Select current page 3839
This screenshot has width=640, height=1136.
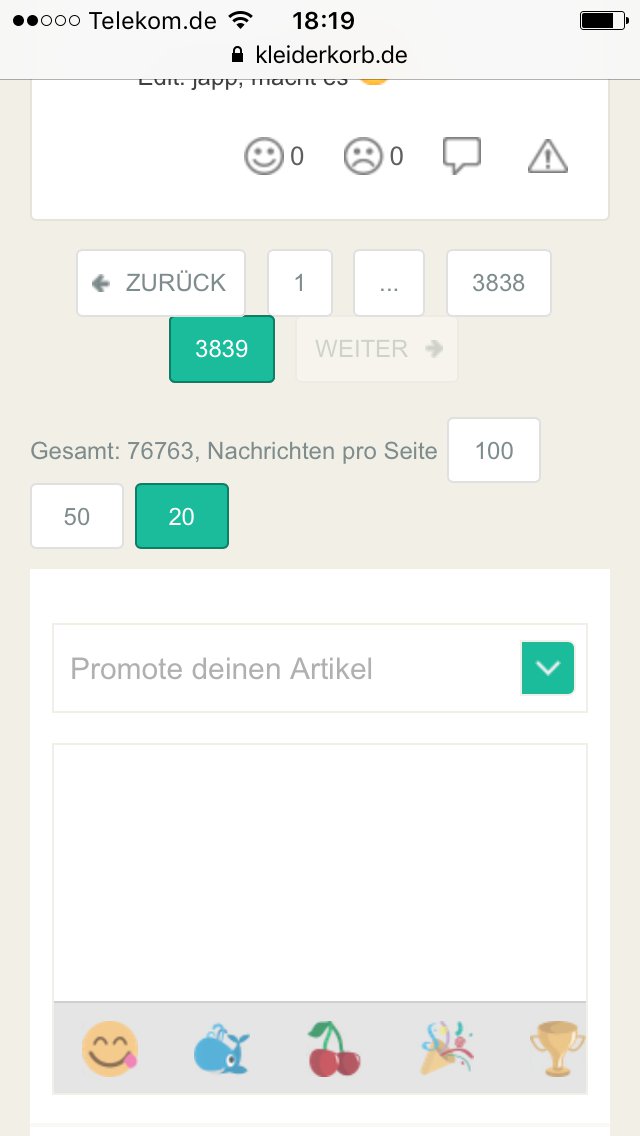(221, 349)
